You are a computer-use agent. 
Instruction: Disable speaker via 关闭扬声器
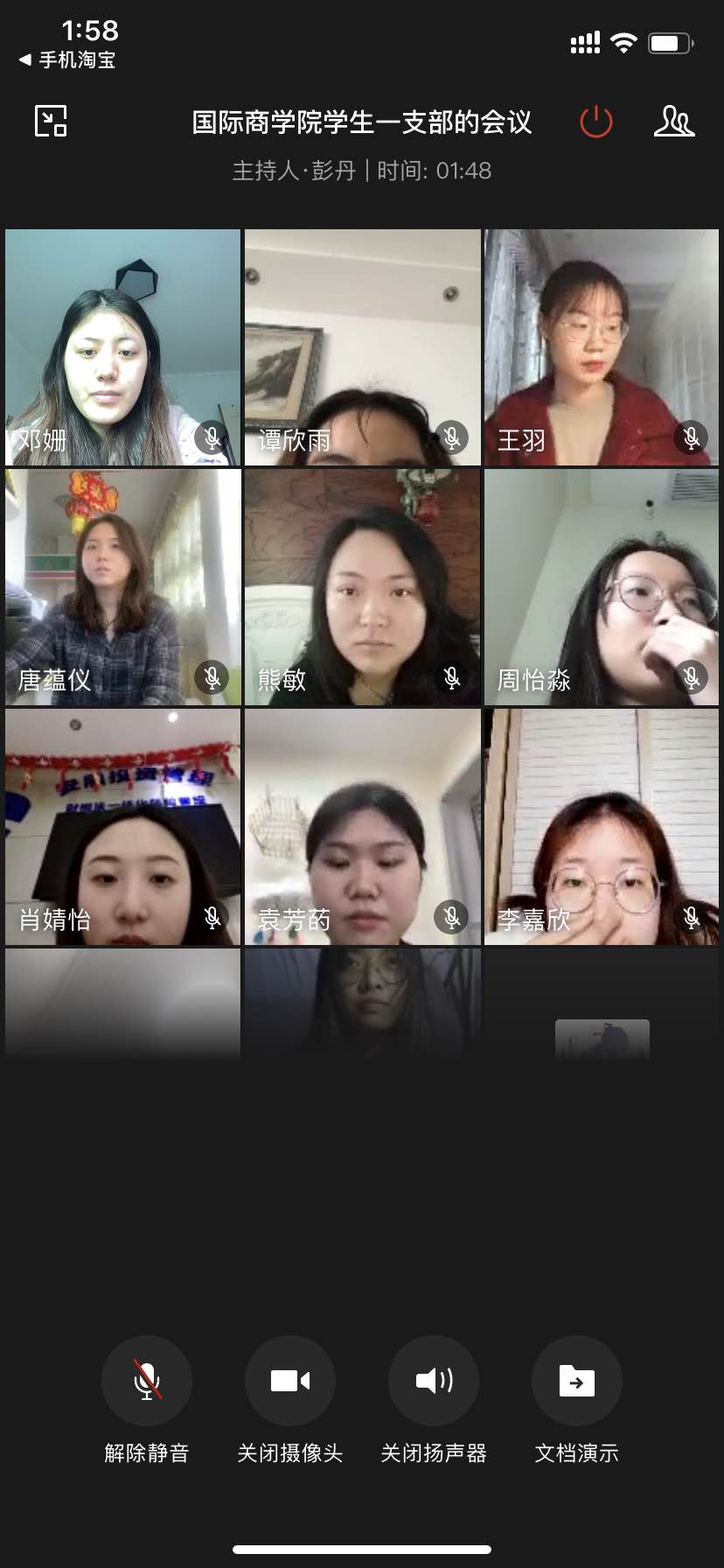tap(434, 1381)
